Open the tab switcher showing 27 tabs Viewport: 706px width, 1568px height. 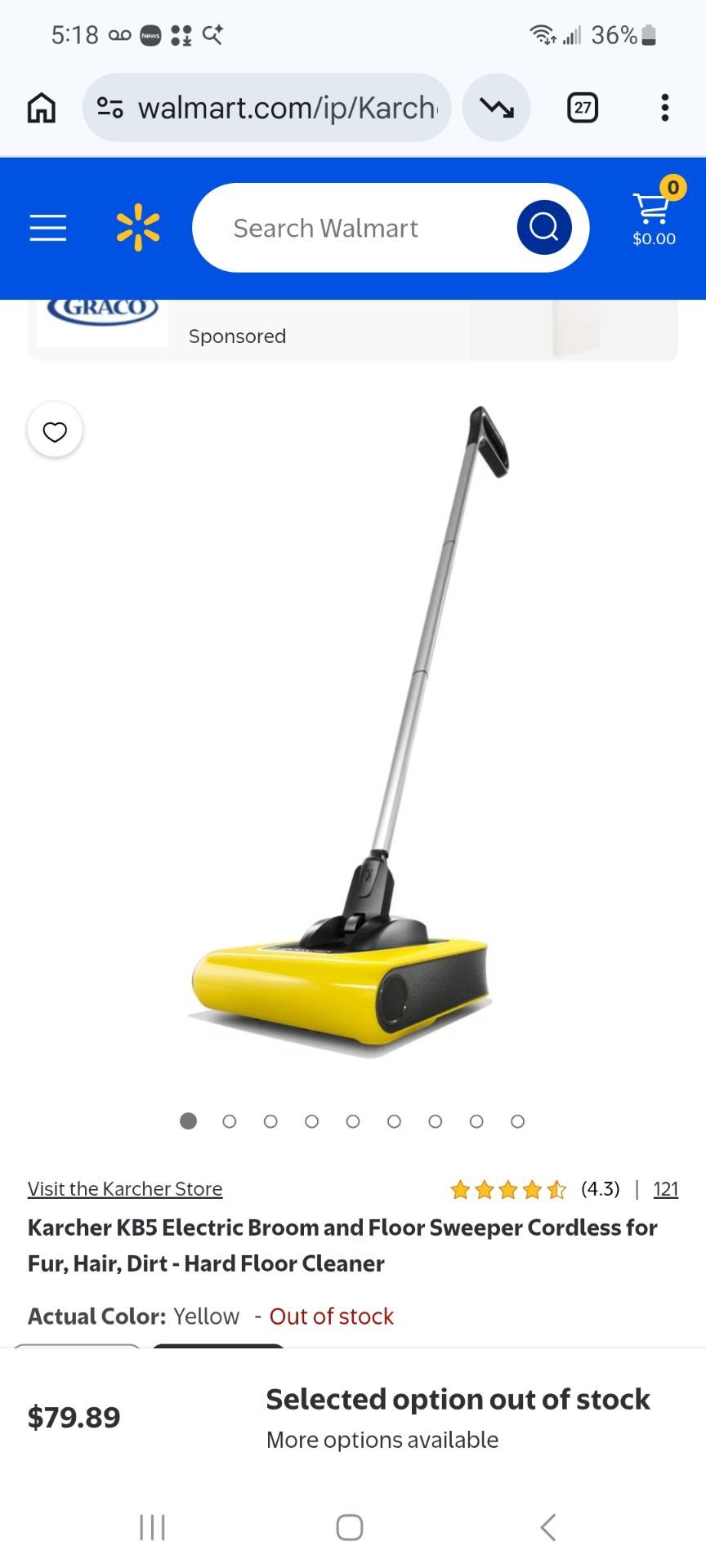coord(583,108)
